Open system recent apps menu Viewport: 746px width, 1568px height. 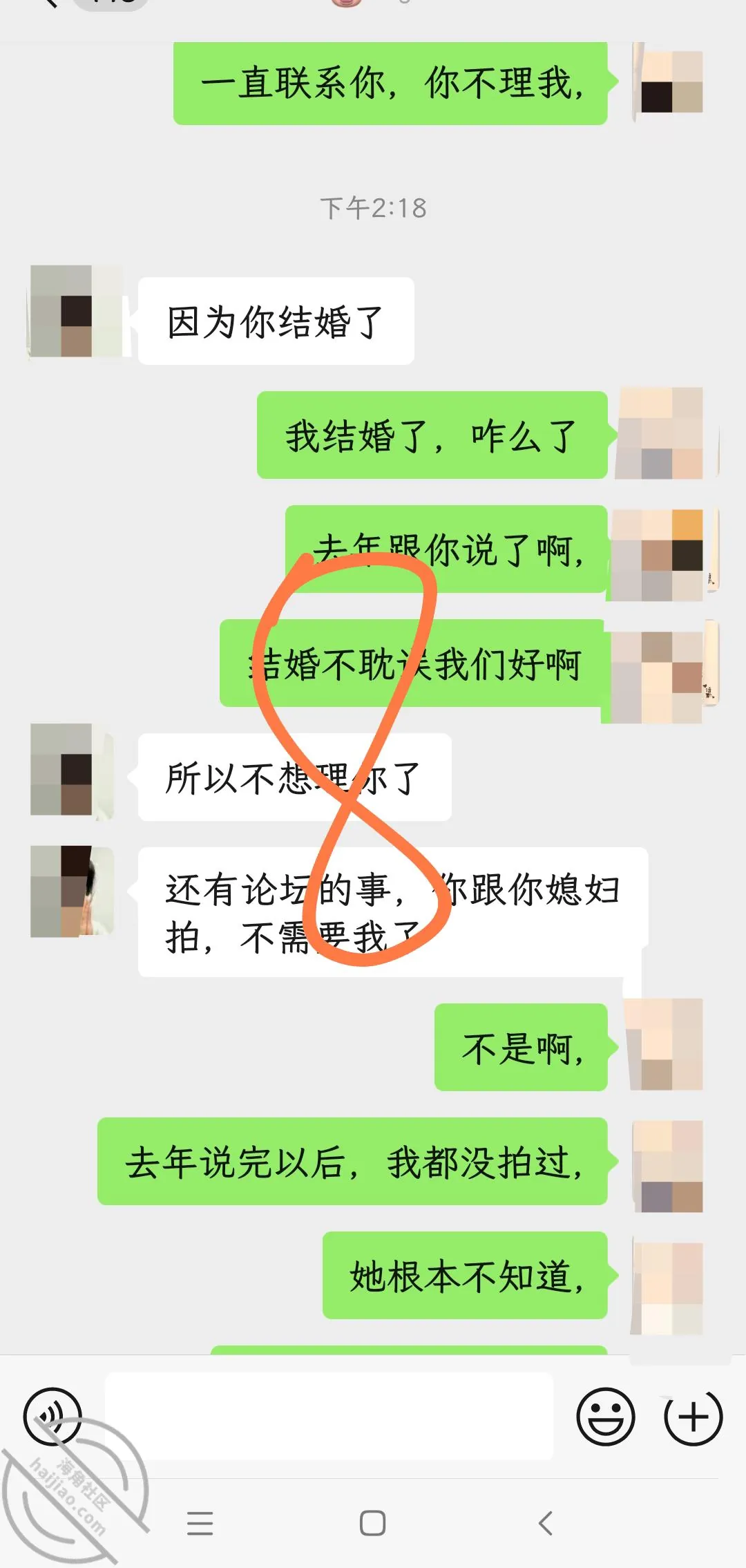point(200,1523)
